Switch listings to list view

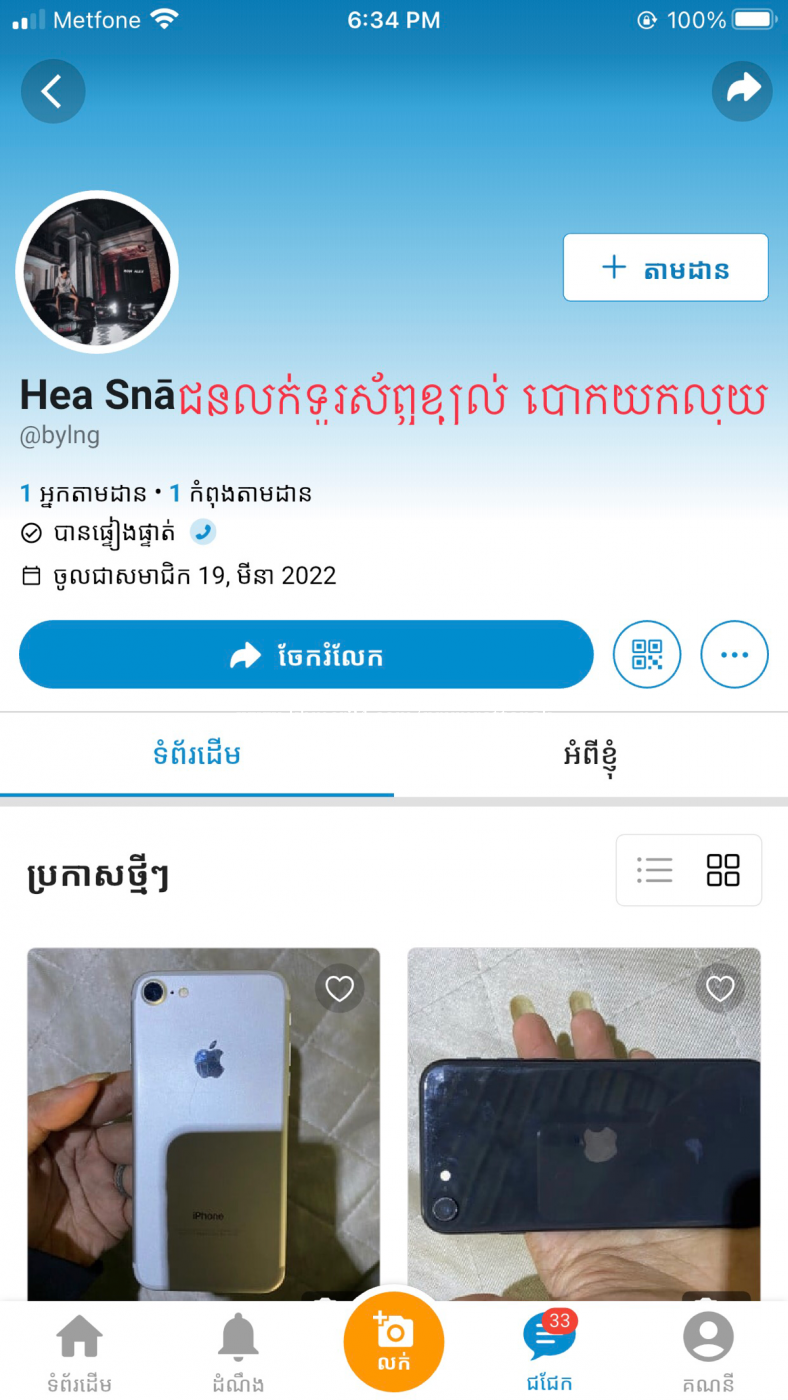[x=655, y=870]
